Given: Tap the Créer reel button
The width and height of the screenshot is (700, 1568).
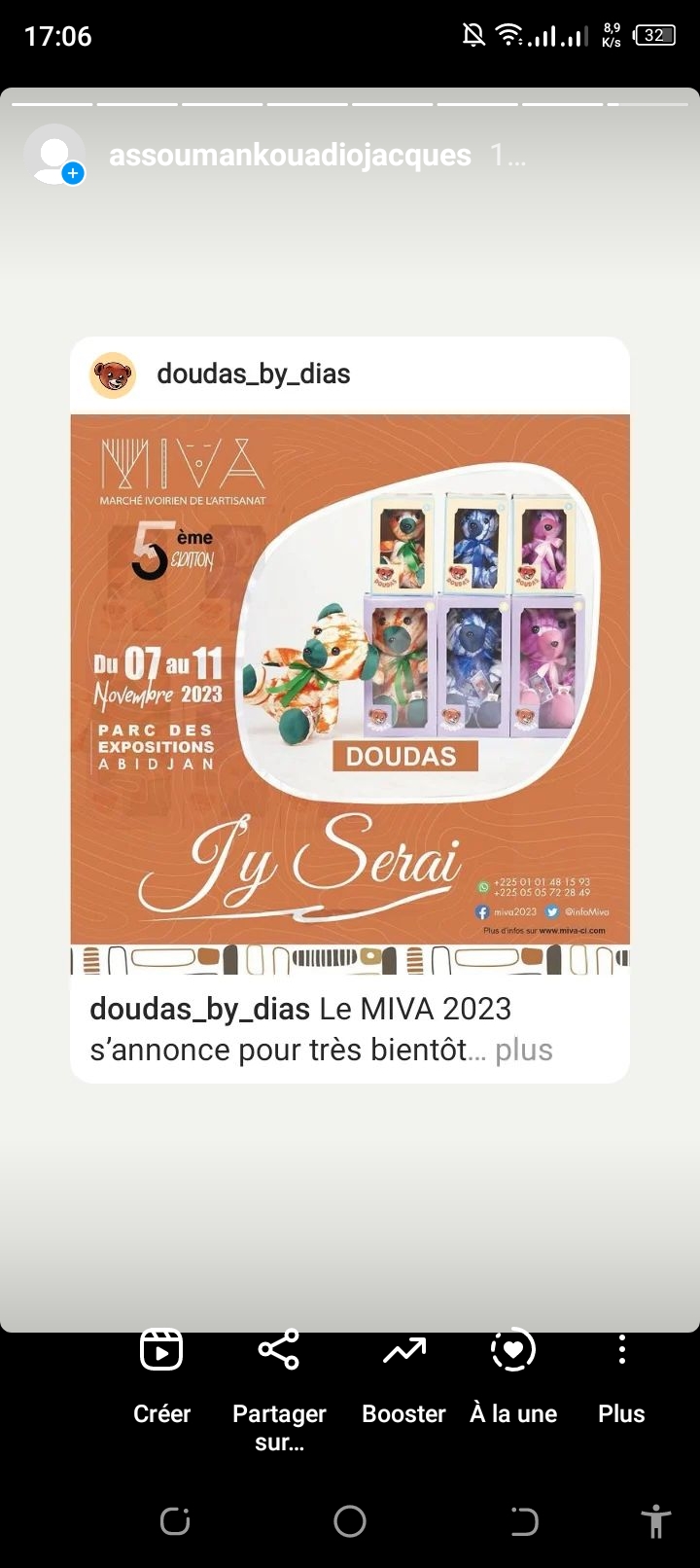Looking at the screenshot, I should 161,1375.
